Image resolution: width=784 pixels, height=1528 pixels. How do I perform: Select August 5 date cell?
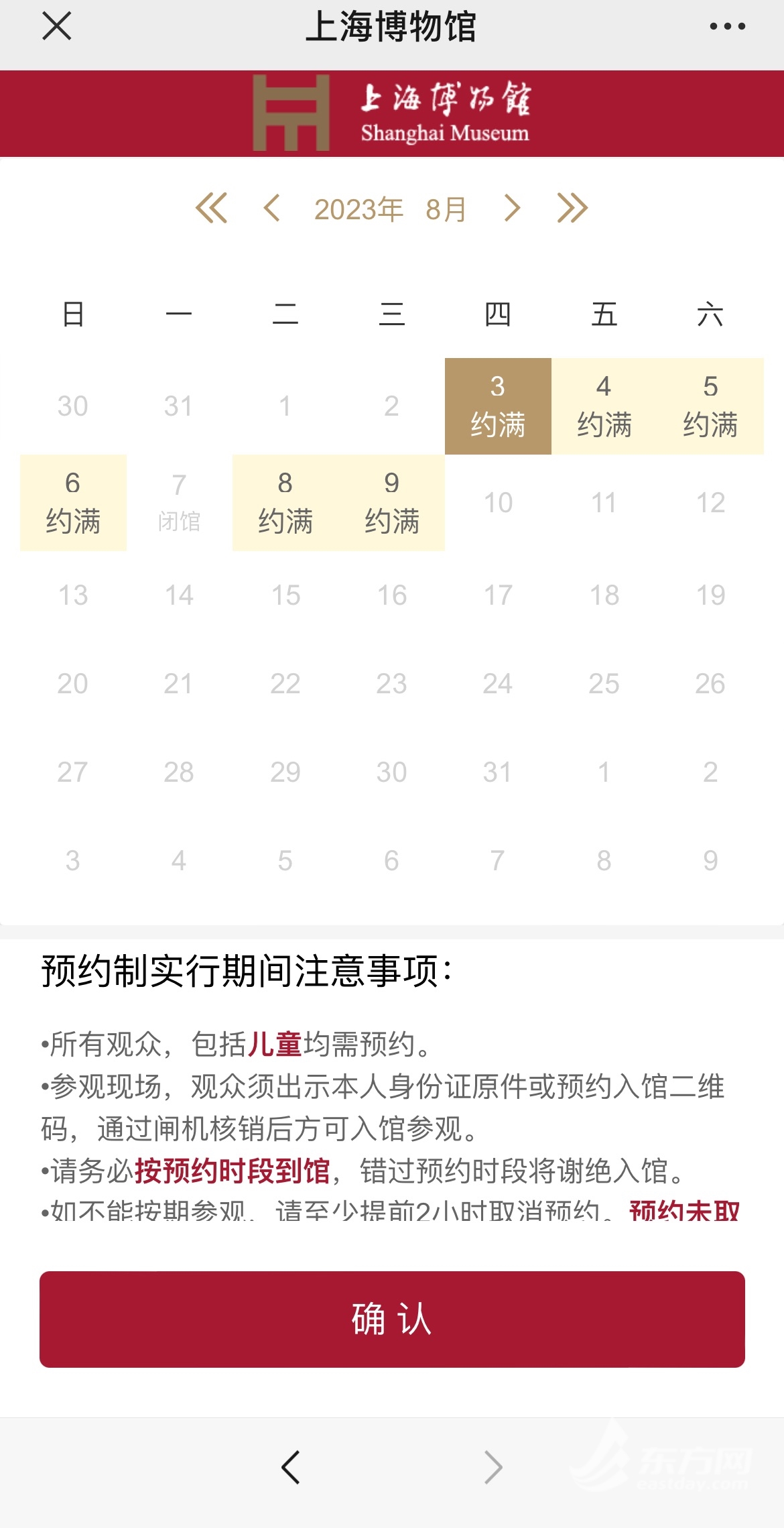710,406
